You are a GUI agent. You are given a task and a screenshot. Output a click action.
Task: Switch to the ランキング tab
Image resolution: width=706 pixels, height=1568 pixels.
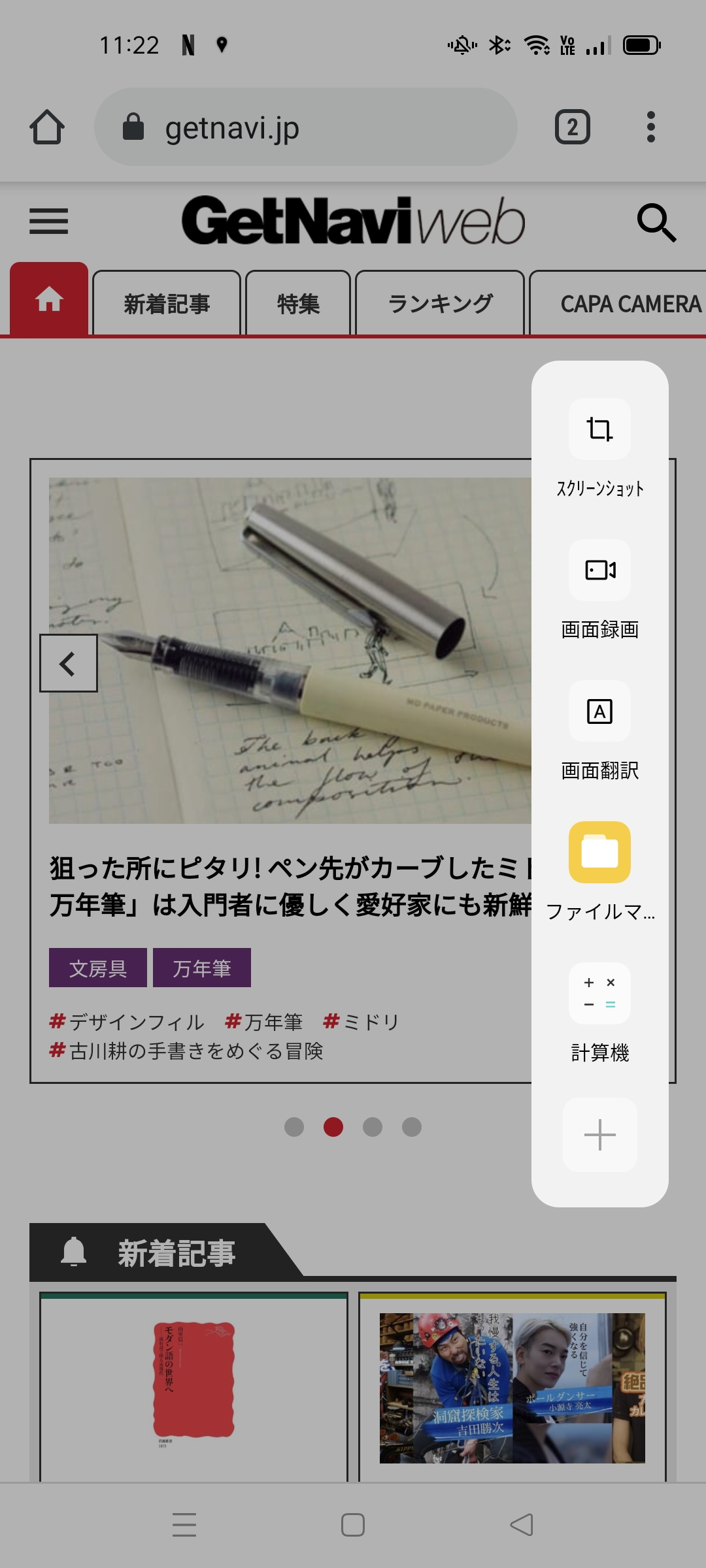pyautogui.click(x=440, y=304)
